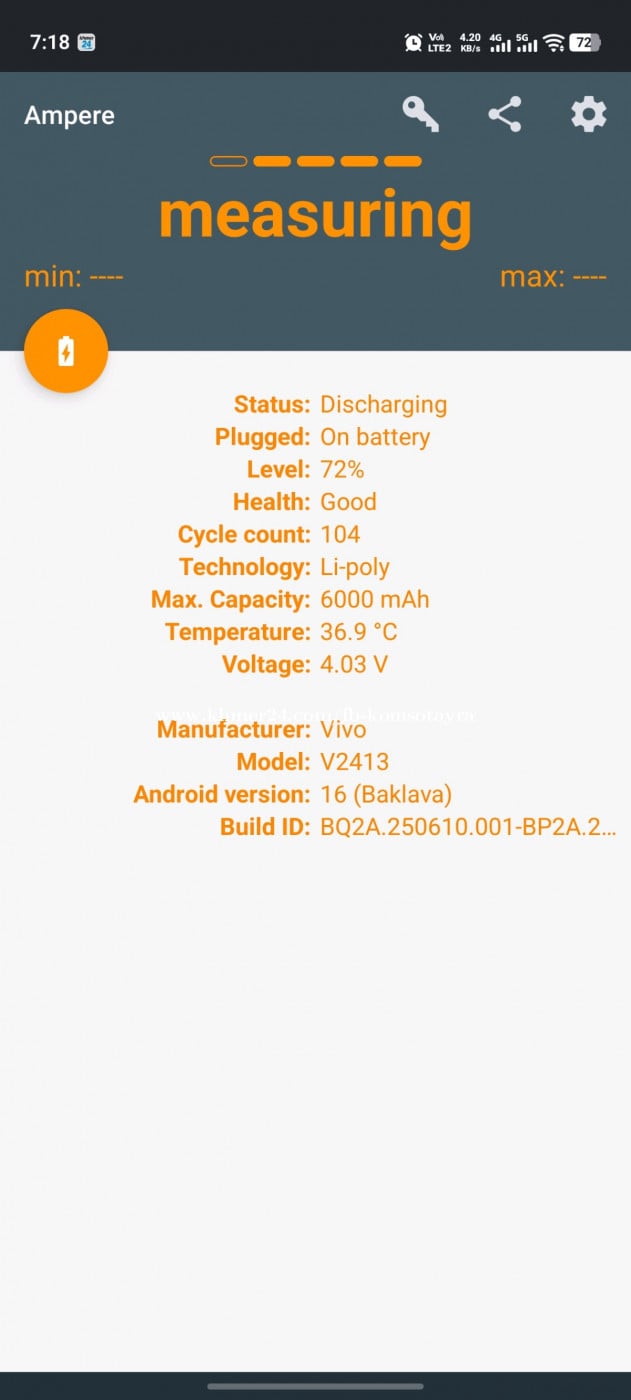631x1400 pixels.
Task: Open Ampere settings gear
Action: click(588, 115)
